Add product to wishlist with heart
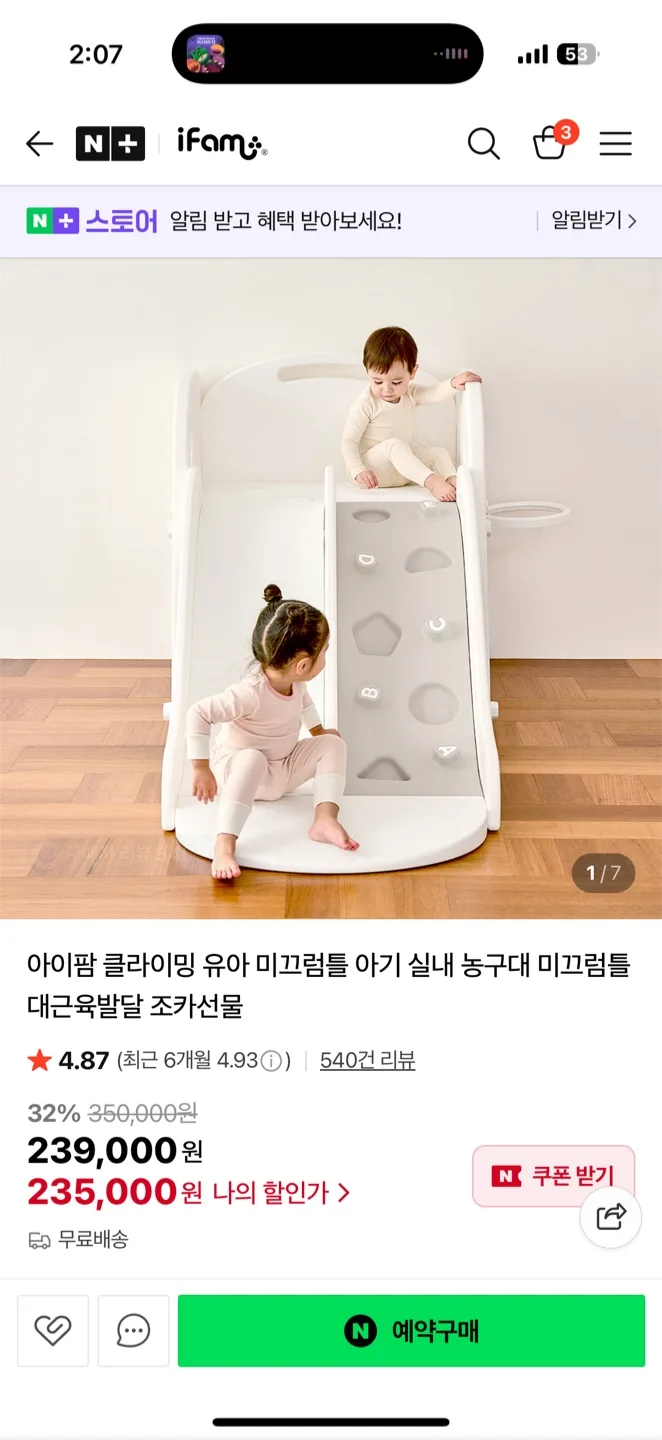Viewport: 662px width, 1440px height. (x=53, y=1330)
